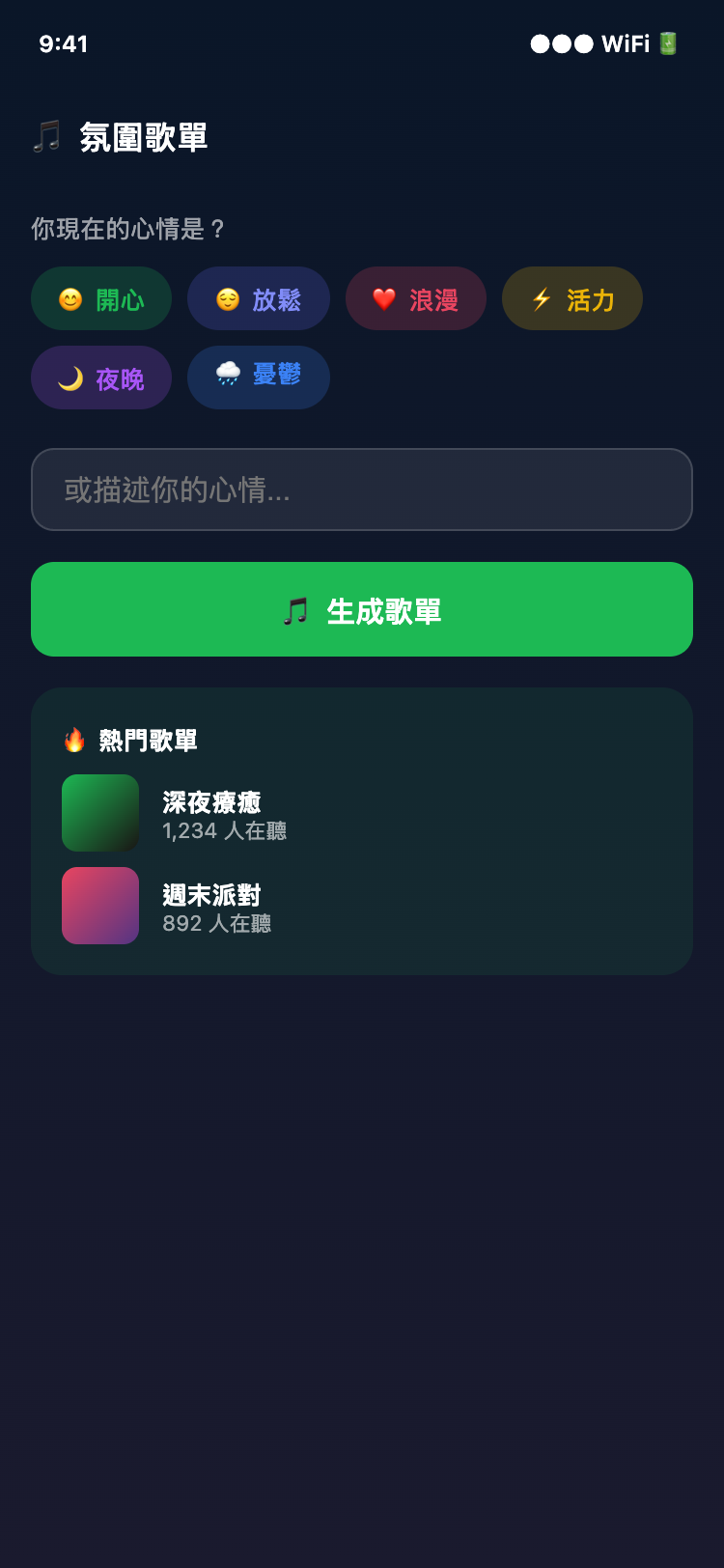Click the pink 週末派對 cover swatch
The width and height of the screenshot is (724, 1568).
99,905
